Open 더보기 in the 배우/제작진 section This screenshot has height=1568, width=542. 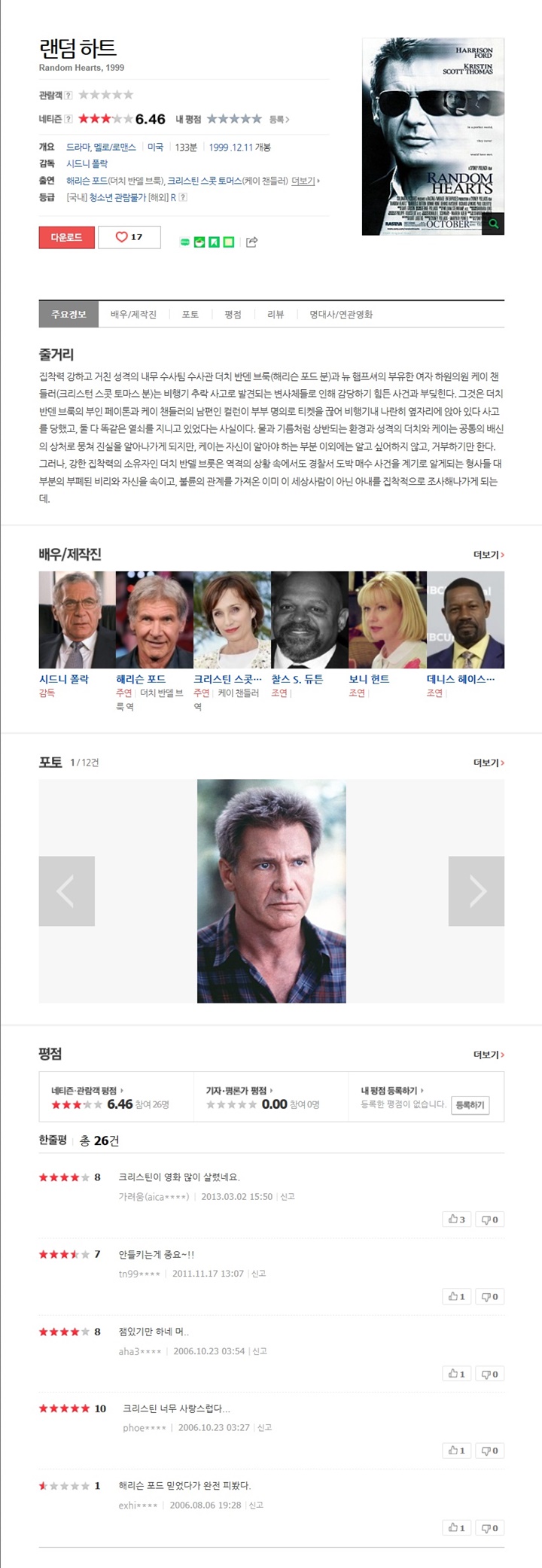click(488, 555)
